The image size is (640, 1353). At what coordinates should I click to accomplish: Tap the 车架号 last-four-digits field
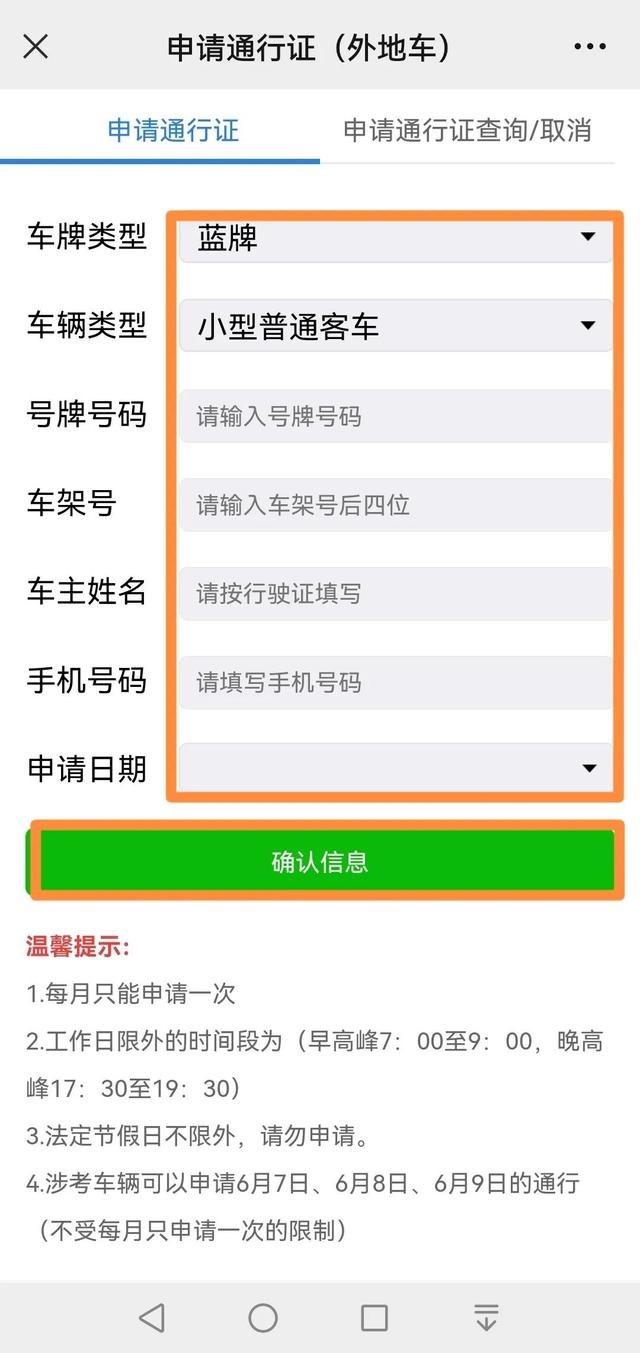[x=396, y=505]
